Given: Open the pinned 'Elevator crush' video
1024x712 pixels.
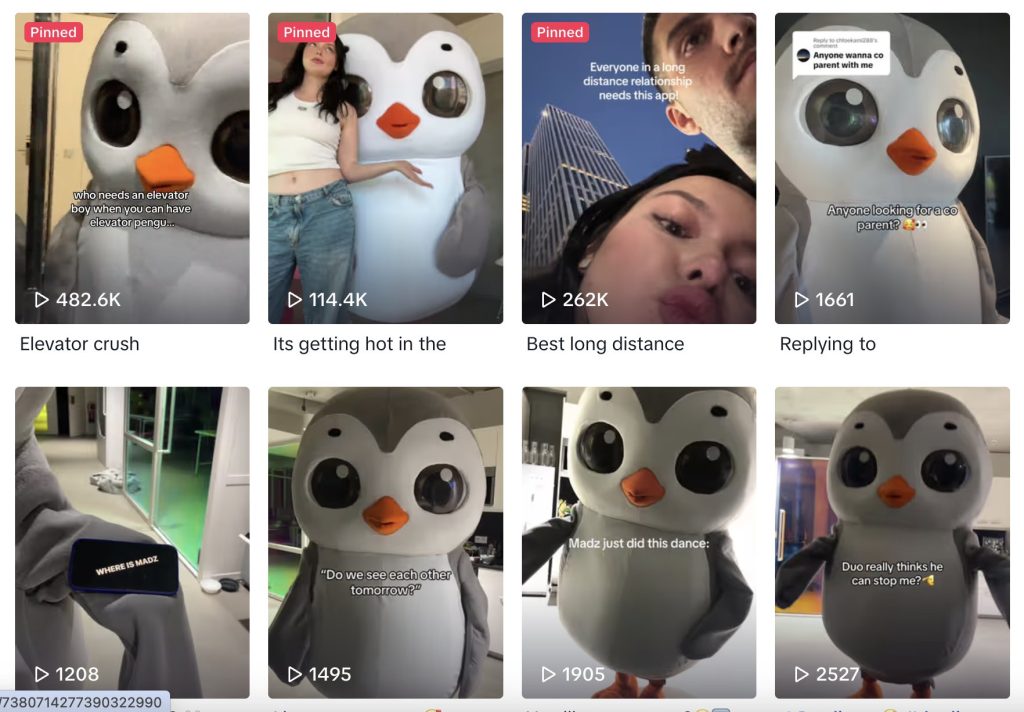Looking at the screenshot, I should 132,168.
